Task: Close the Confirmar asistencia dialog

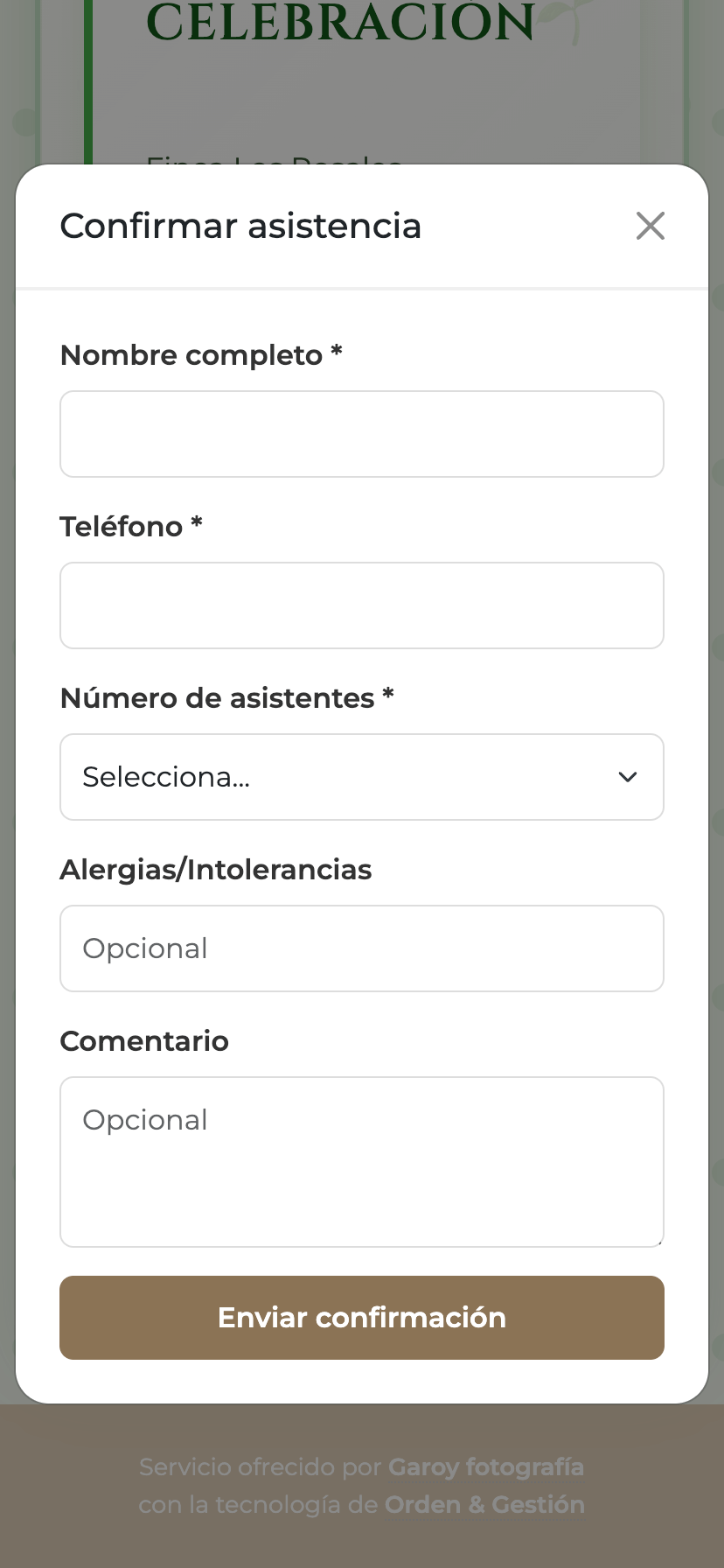Action: click(x=651, y=226)
